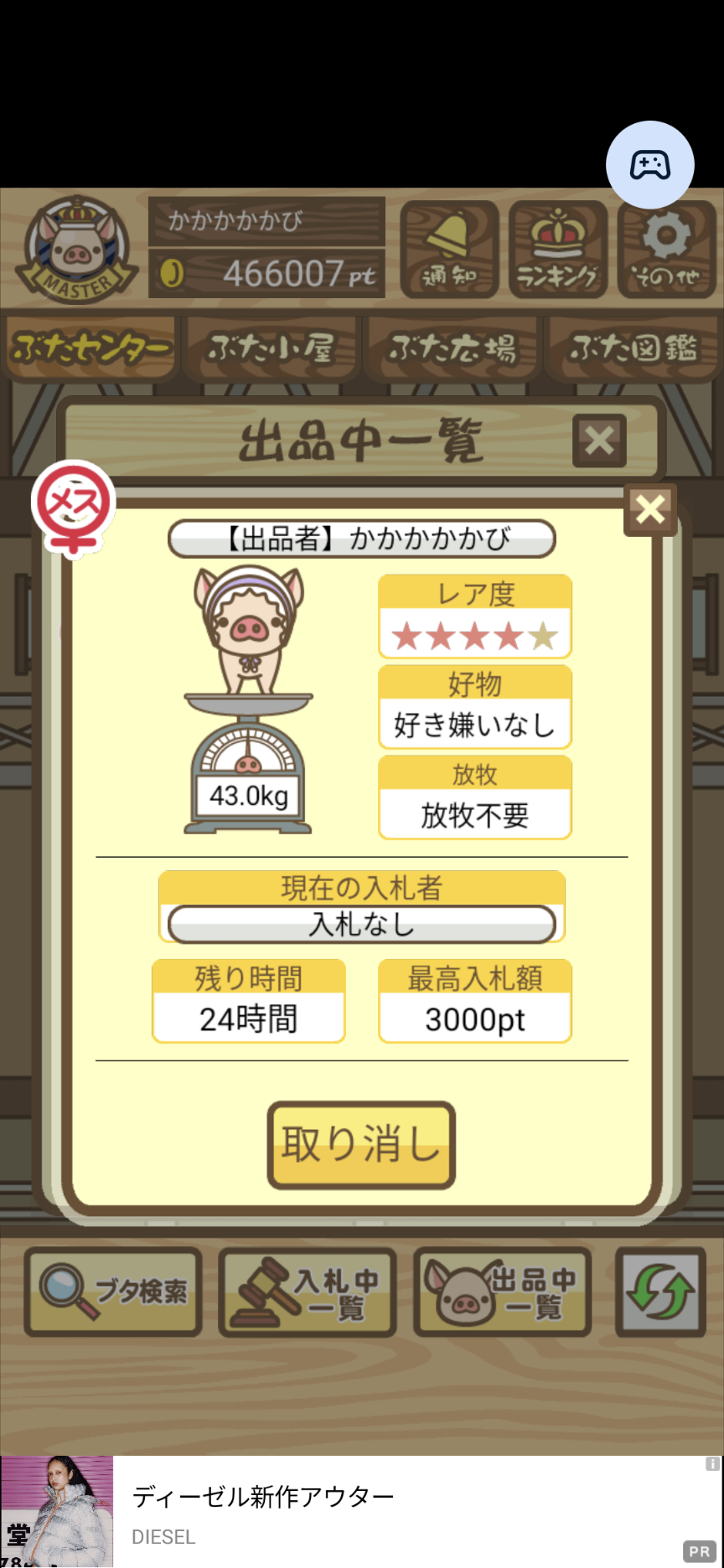724x1568 pixels.
Task: Switch to the ぶた図鑑 tab
Action: tap(633, 348)
